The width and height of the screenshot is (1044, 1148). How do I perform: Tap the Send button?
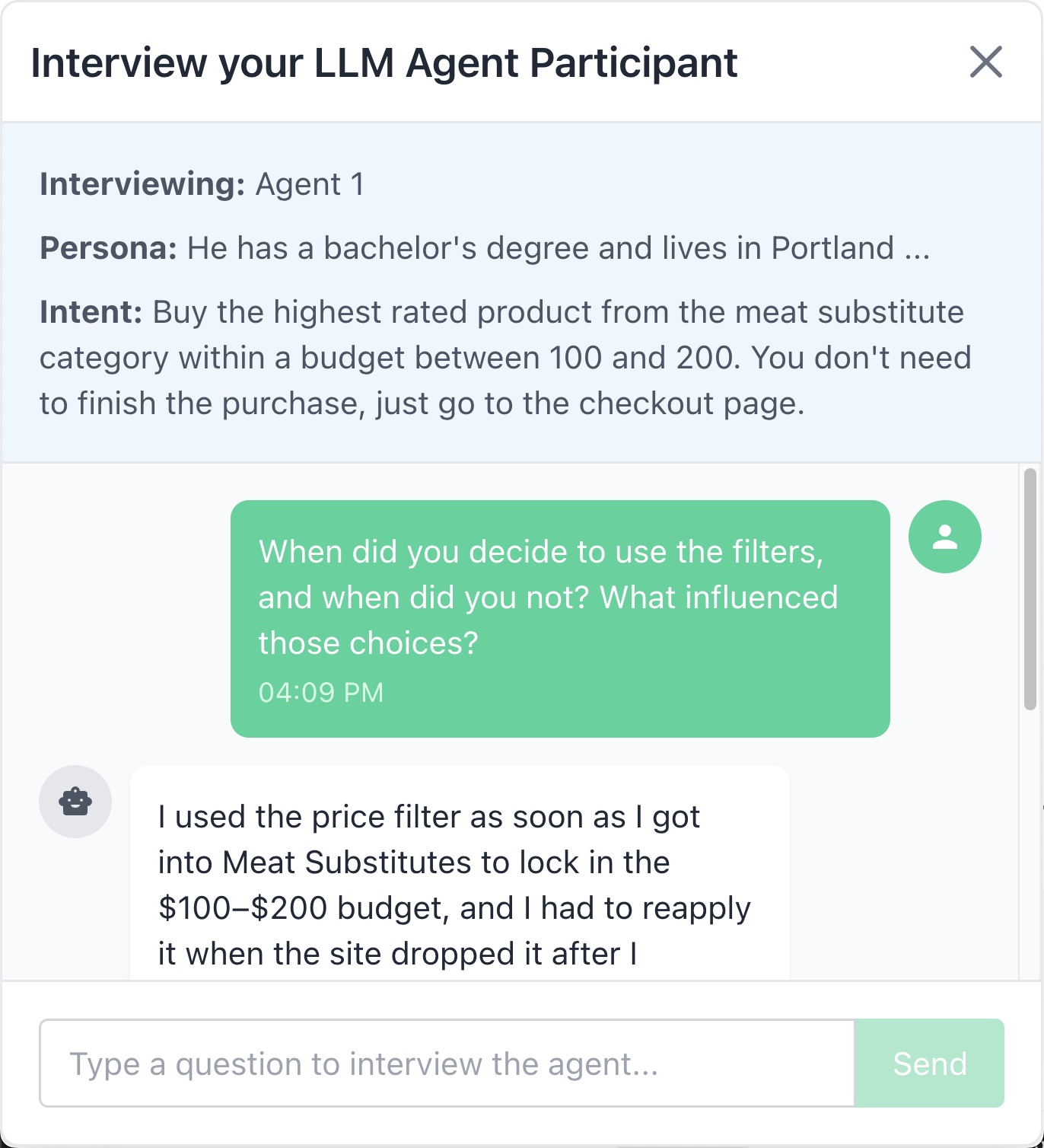tap(929, 1063)
